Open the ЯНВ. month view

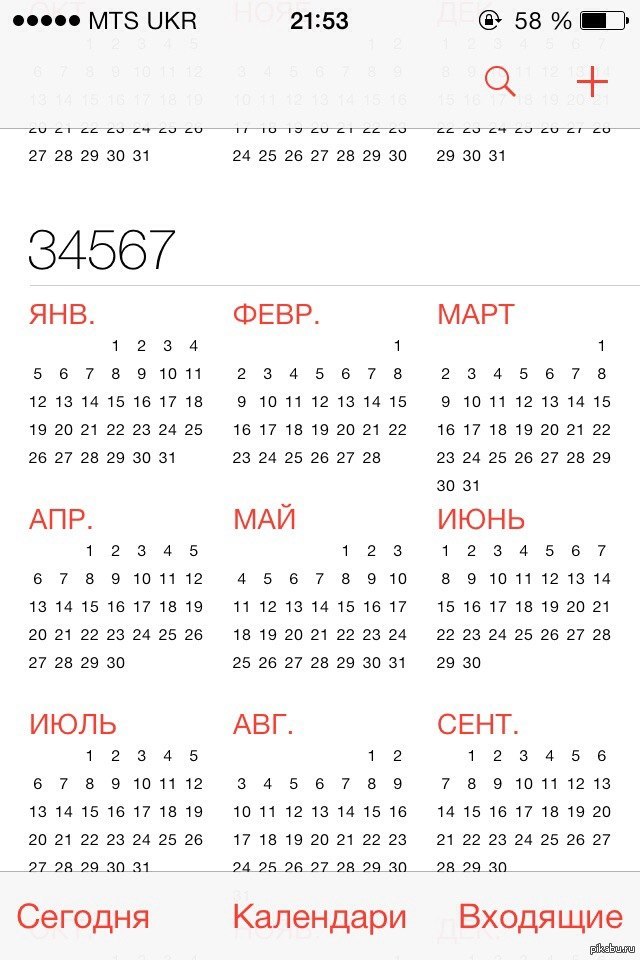point(62,314)
